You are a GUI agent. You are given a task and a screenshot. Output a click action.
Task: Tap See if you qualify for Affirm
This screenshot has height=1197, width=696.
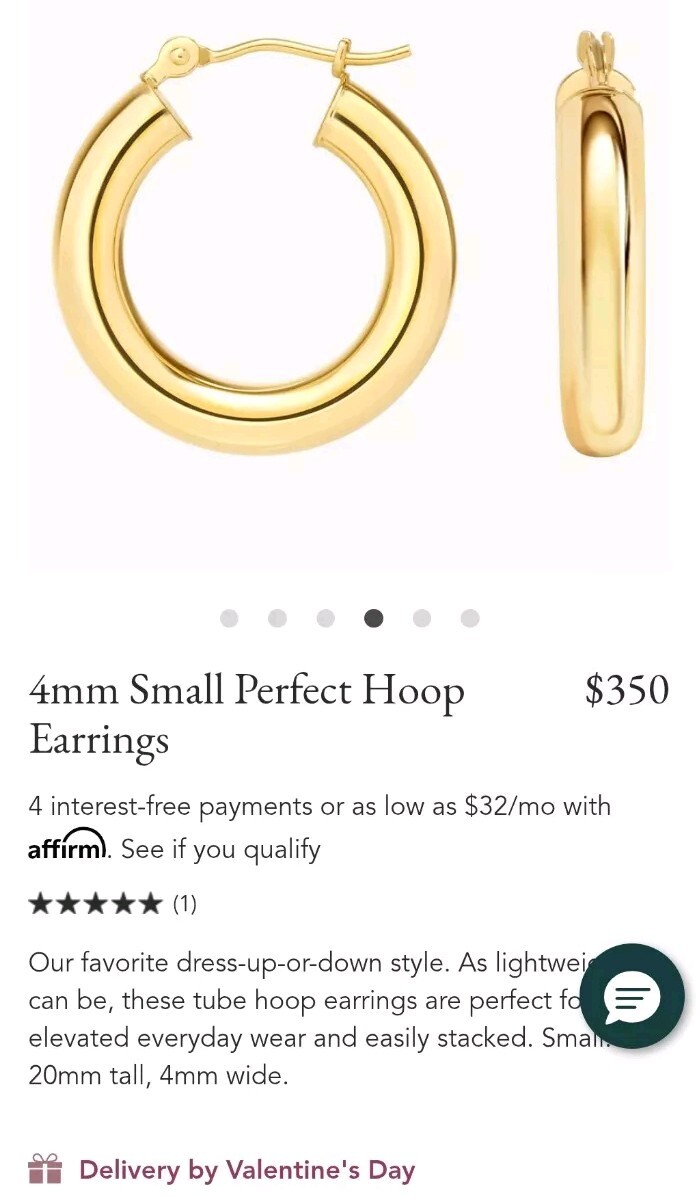tap(221, 850)
